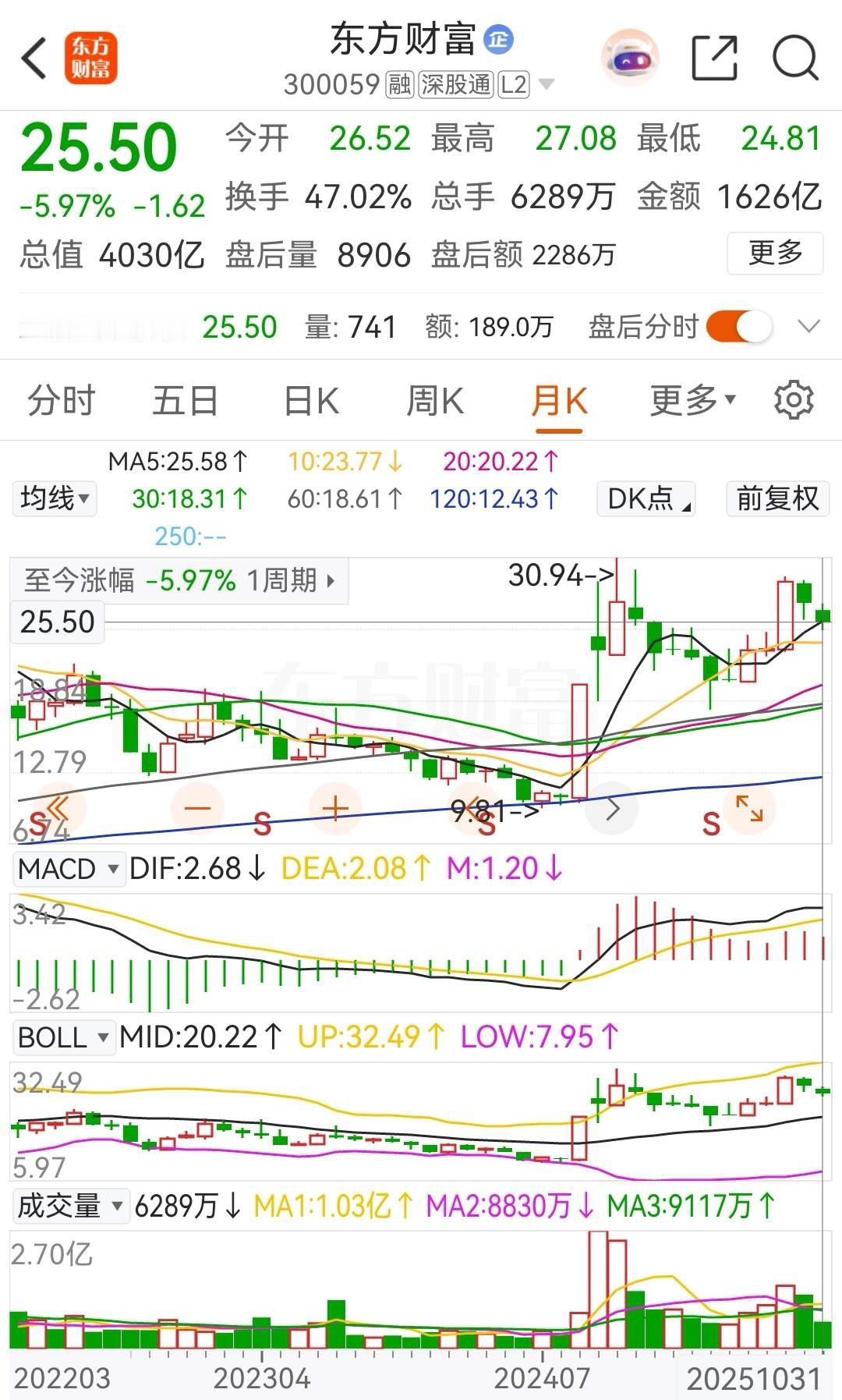Open the 均线 indicator dropdown
The height and width of the screenshot is (1400, 842).
coord(55,498)
